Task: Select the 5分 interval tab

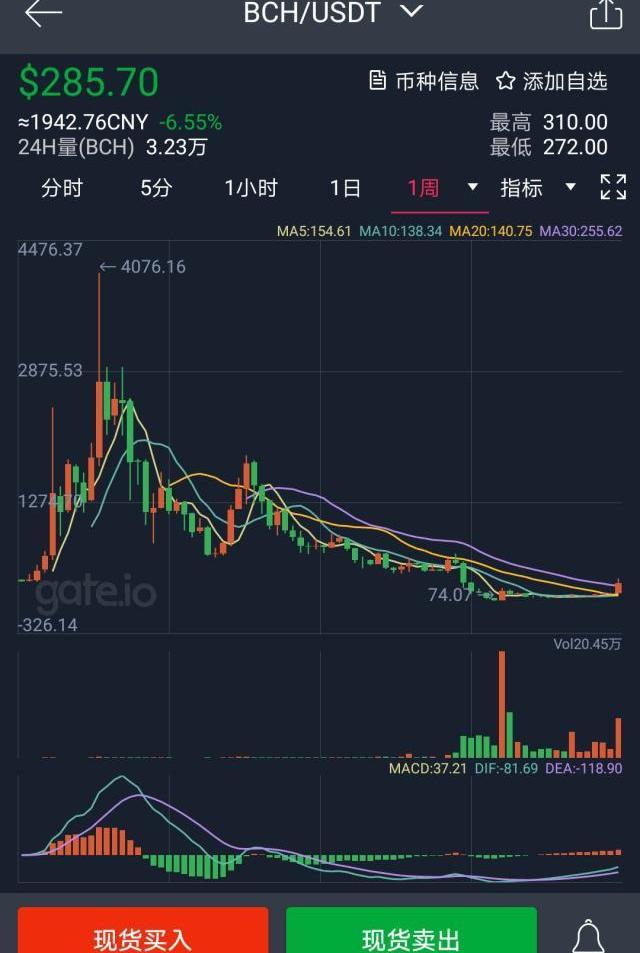Action: tap(156, 188)
